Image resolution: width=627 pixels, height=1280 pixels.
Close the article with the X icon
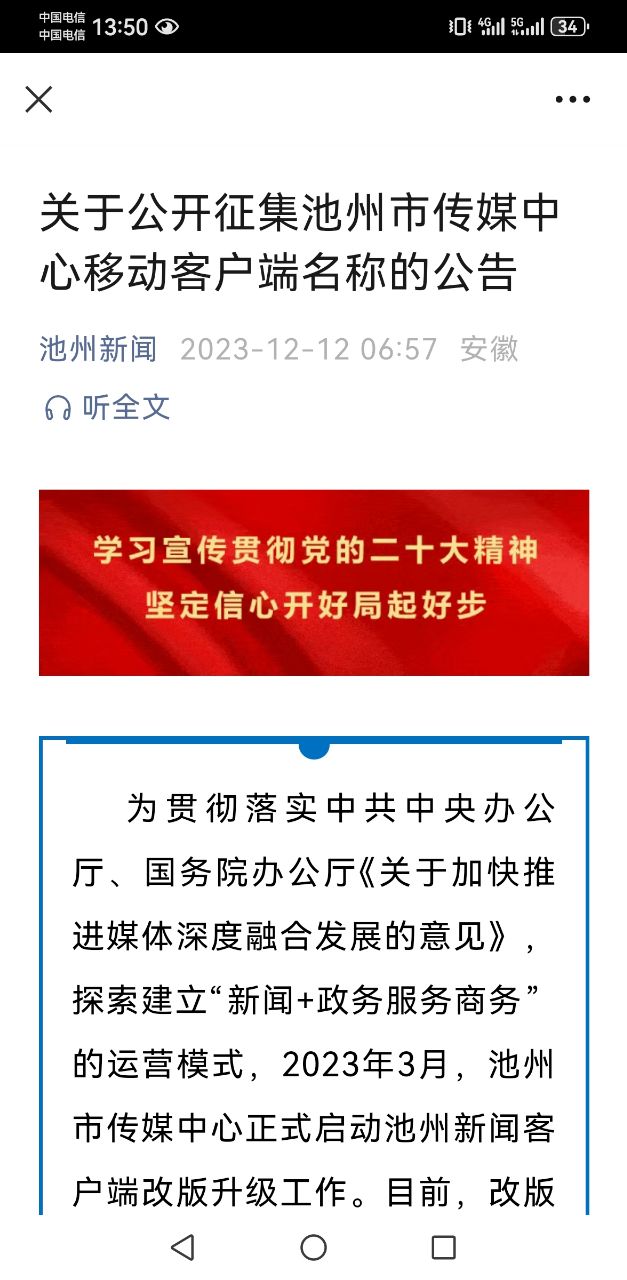coord(39,99)
